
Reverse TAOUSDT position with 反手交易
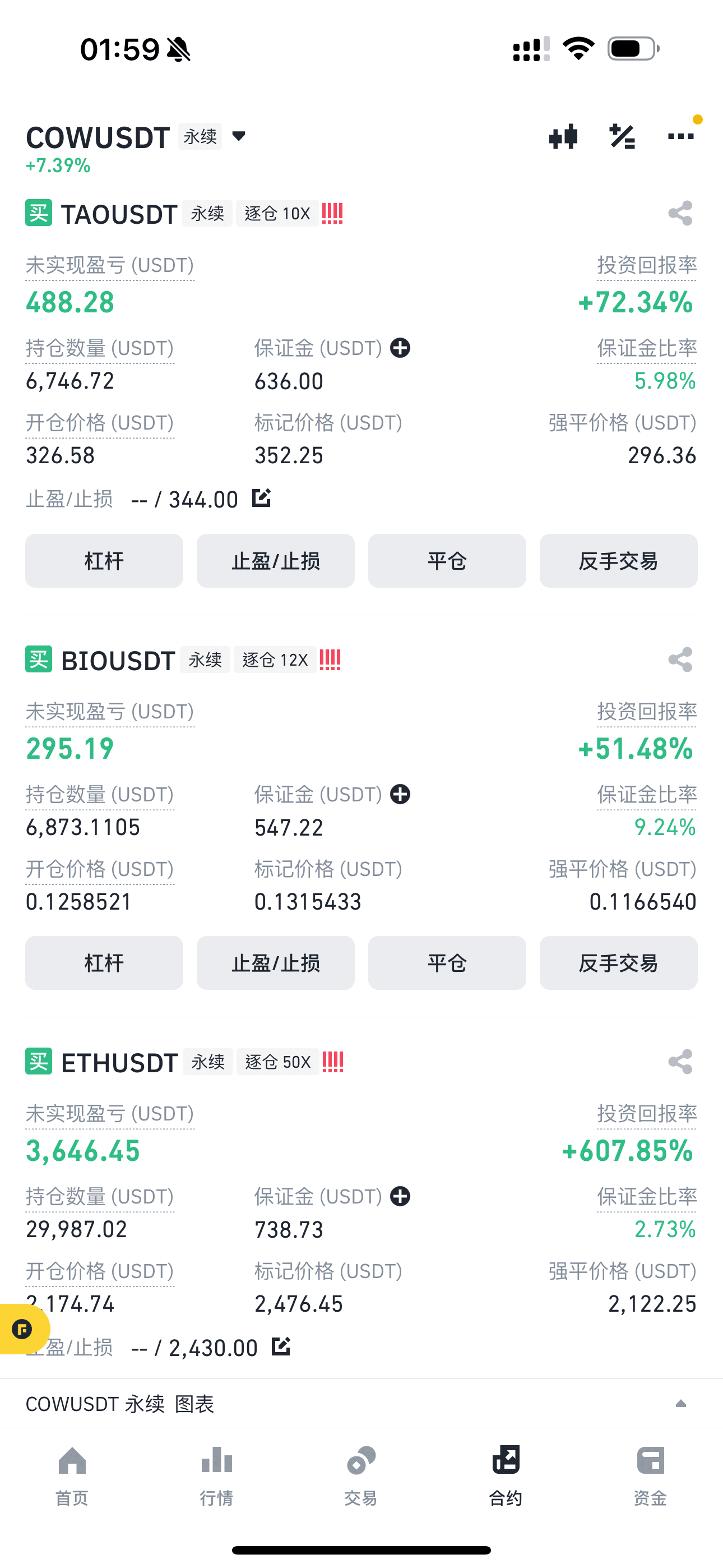click(619, 561)
